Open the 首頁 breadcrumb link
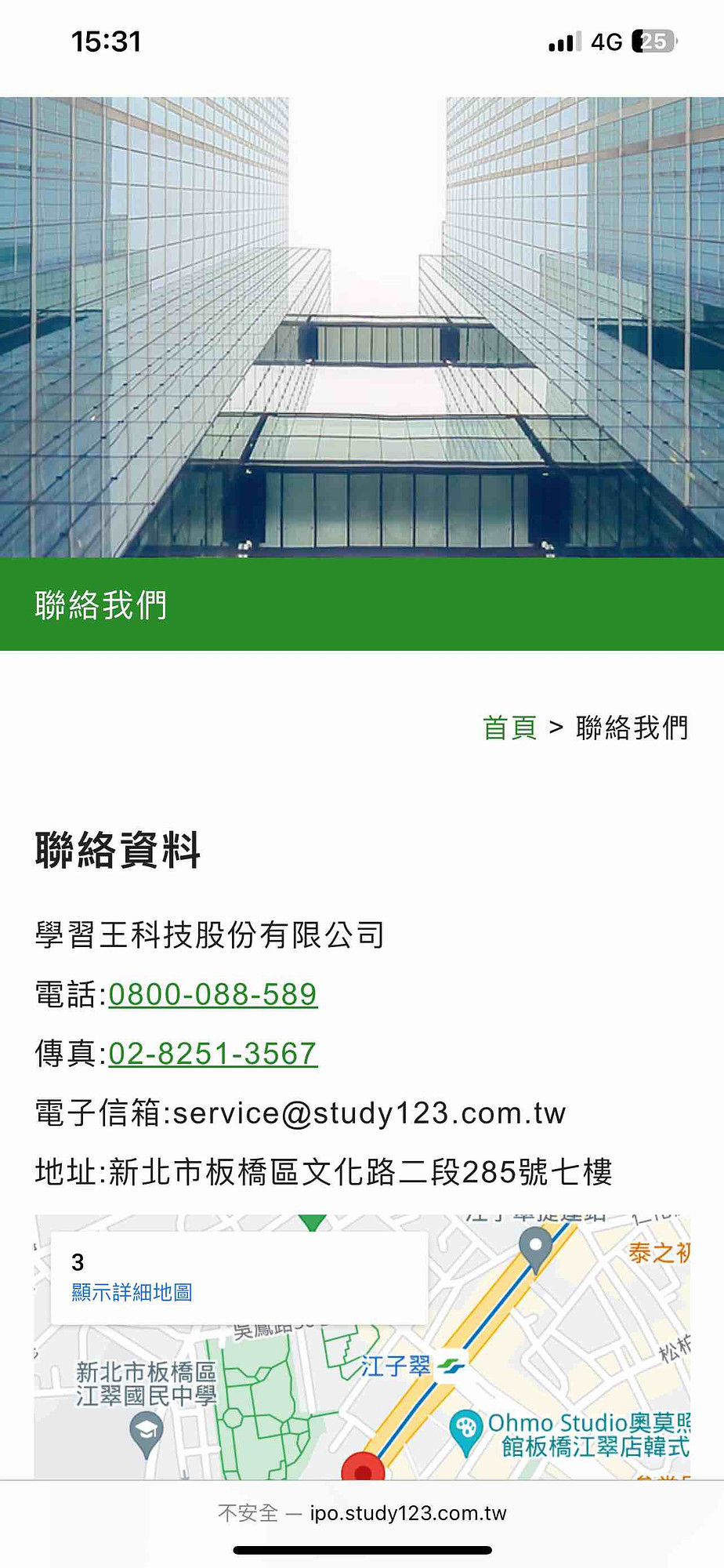 pyautogui.click(x=509, y=728)
